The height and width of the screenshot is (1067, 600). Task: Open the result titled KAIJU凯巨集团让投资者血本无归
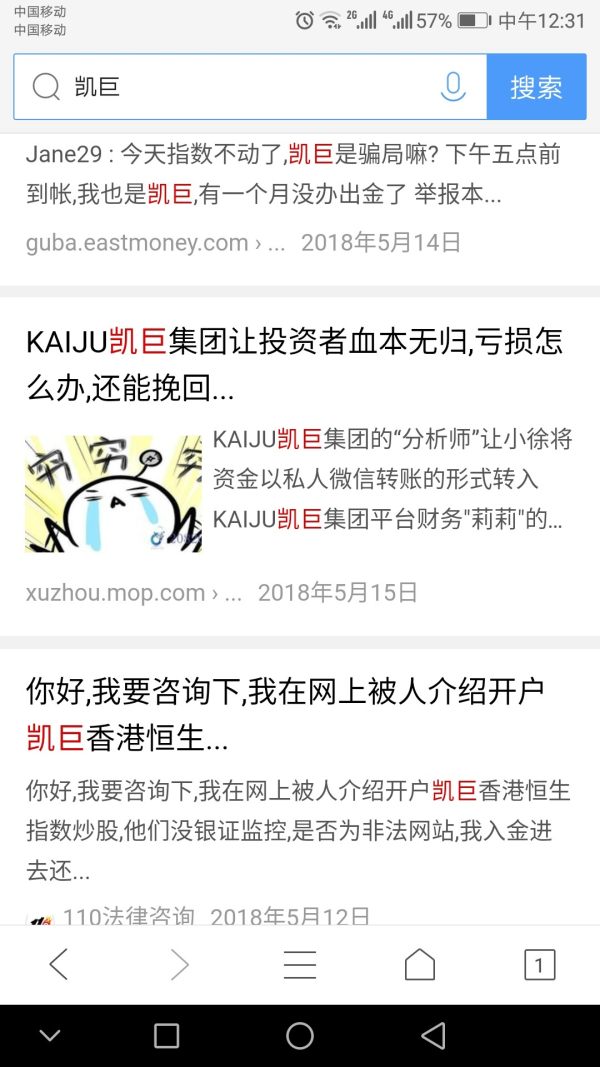(x=294, y=364)
